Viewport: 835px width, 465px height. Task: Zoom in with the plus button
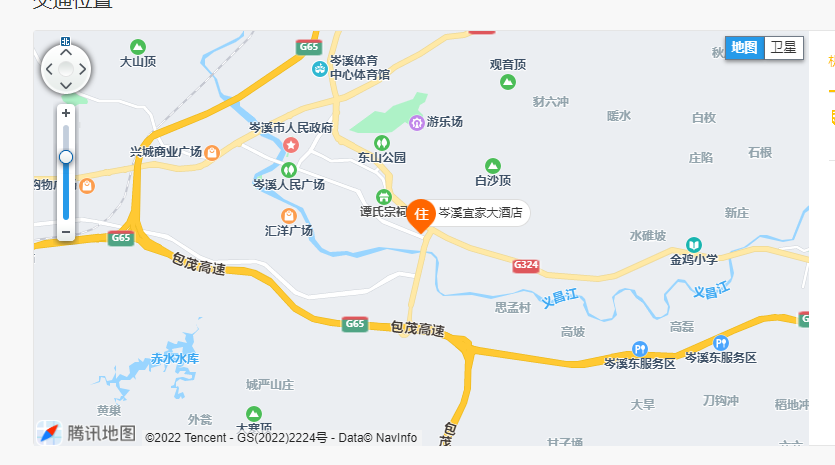pos(66,113)
